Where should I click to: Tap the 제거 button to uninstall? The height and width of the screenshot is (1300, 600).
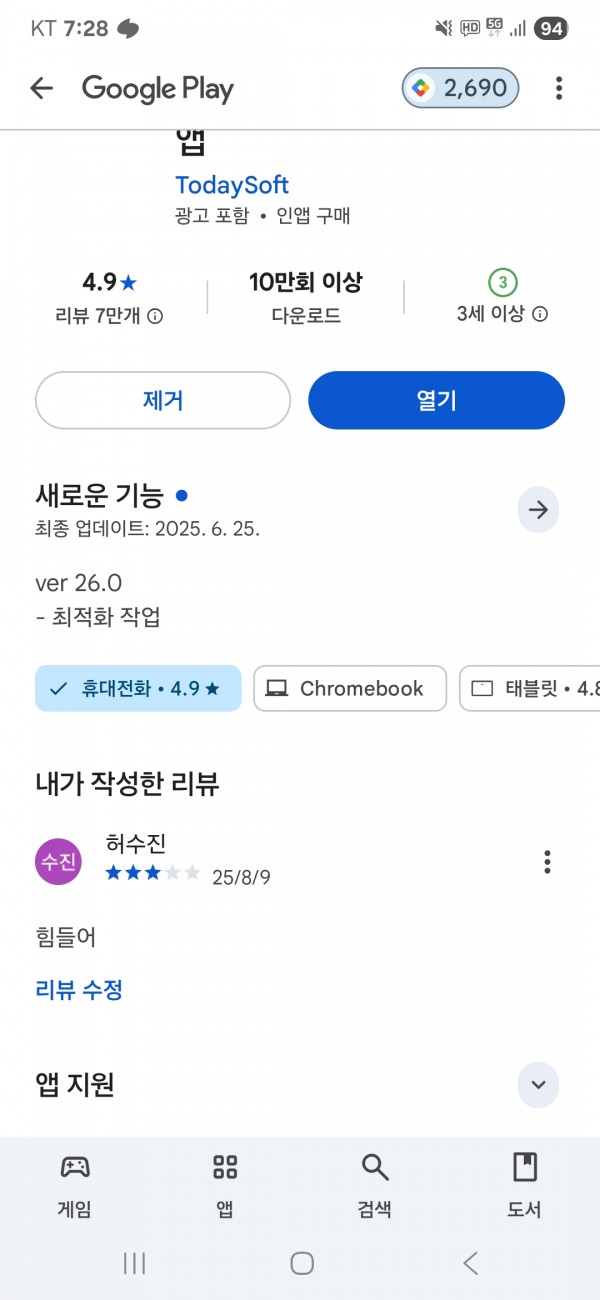[x=163, y=401]
